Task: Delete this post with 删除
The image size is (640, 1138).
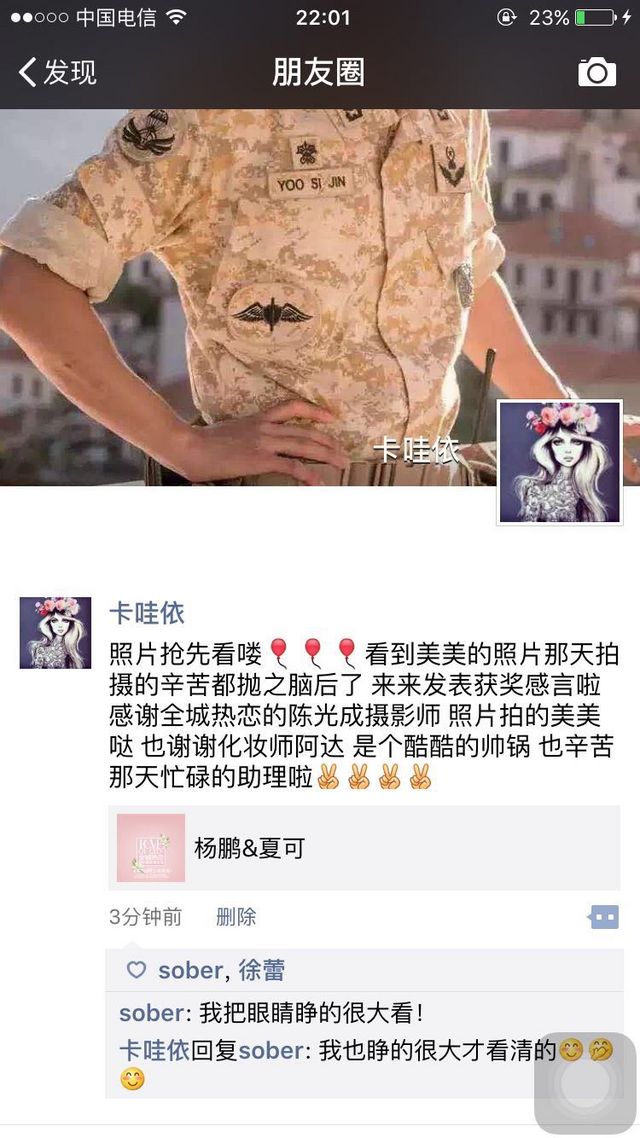Action: tap(236, 917)
